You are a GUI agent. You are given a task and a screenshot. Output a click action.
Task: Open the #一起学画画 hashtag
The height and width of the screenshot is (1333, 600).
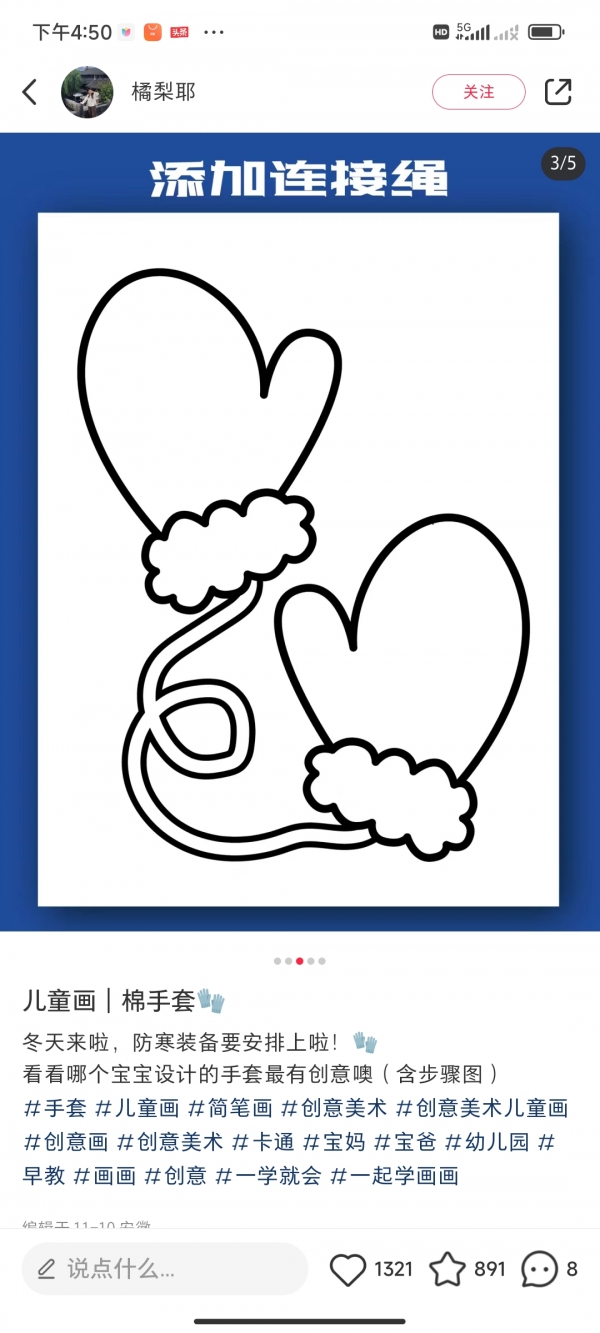pos(394,1176)
